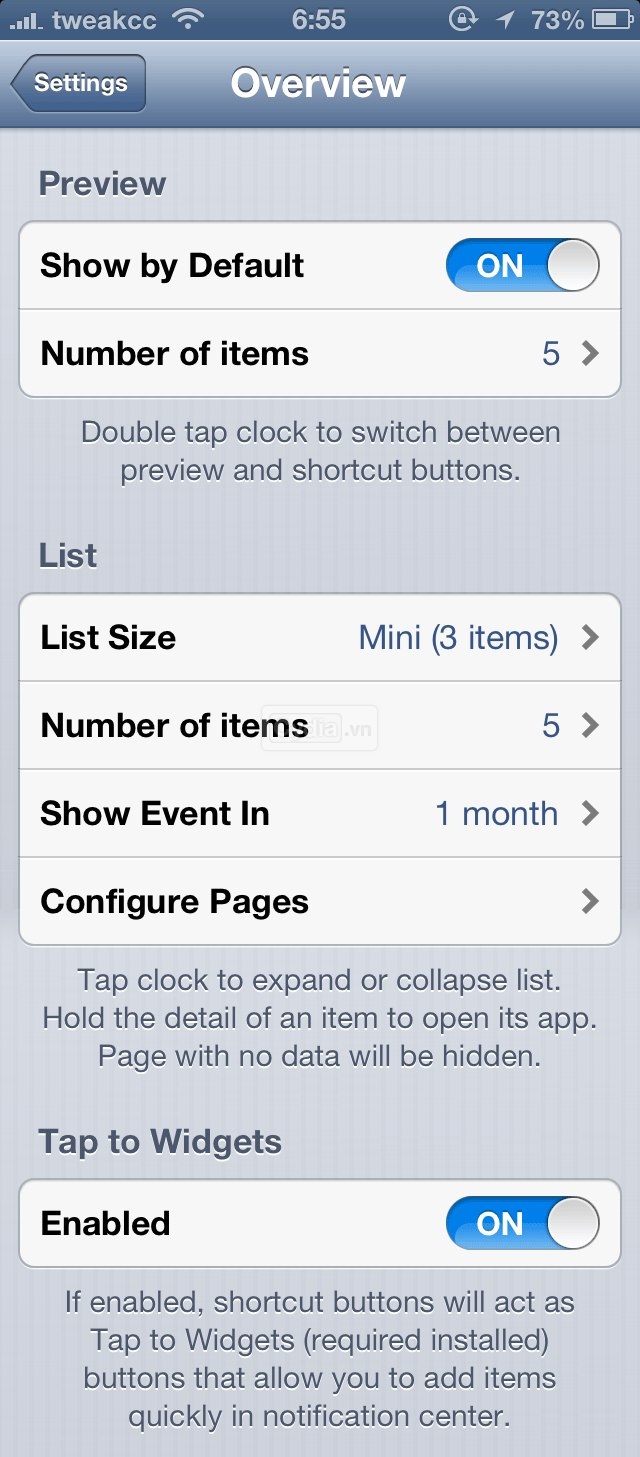The width and height of the screenshot is (640, 1457).
Task: Change the List Size setting
Action: pos(320,638)
